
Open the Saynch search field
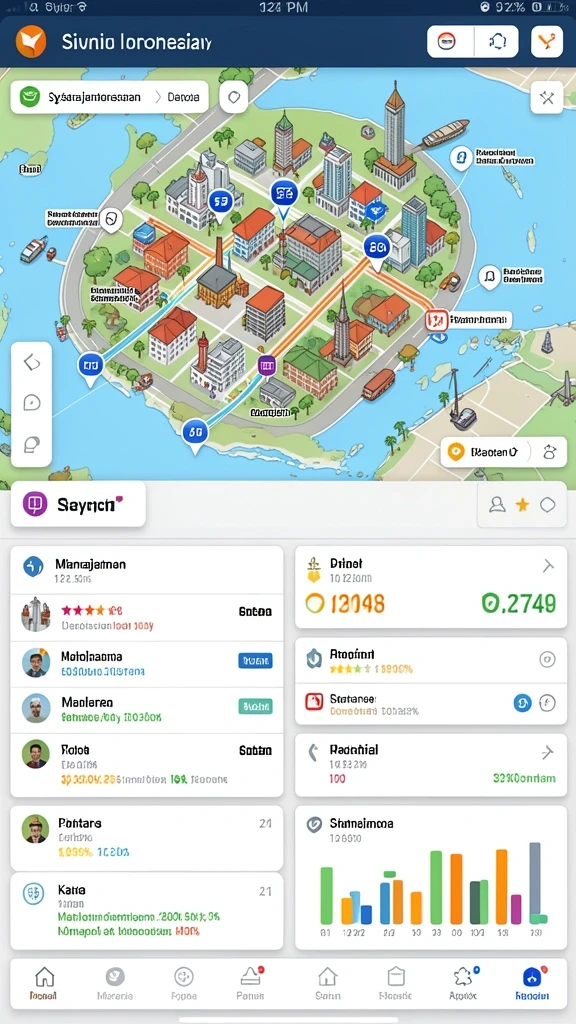78,504
